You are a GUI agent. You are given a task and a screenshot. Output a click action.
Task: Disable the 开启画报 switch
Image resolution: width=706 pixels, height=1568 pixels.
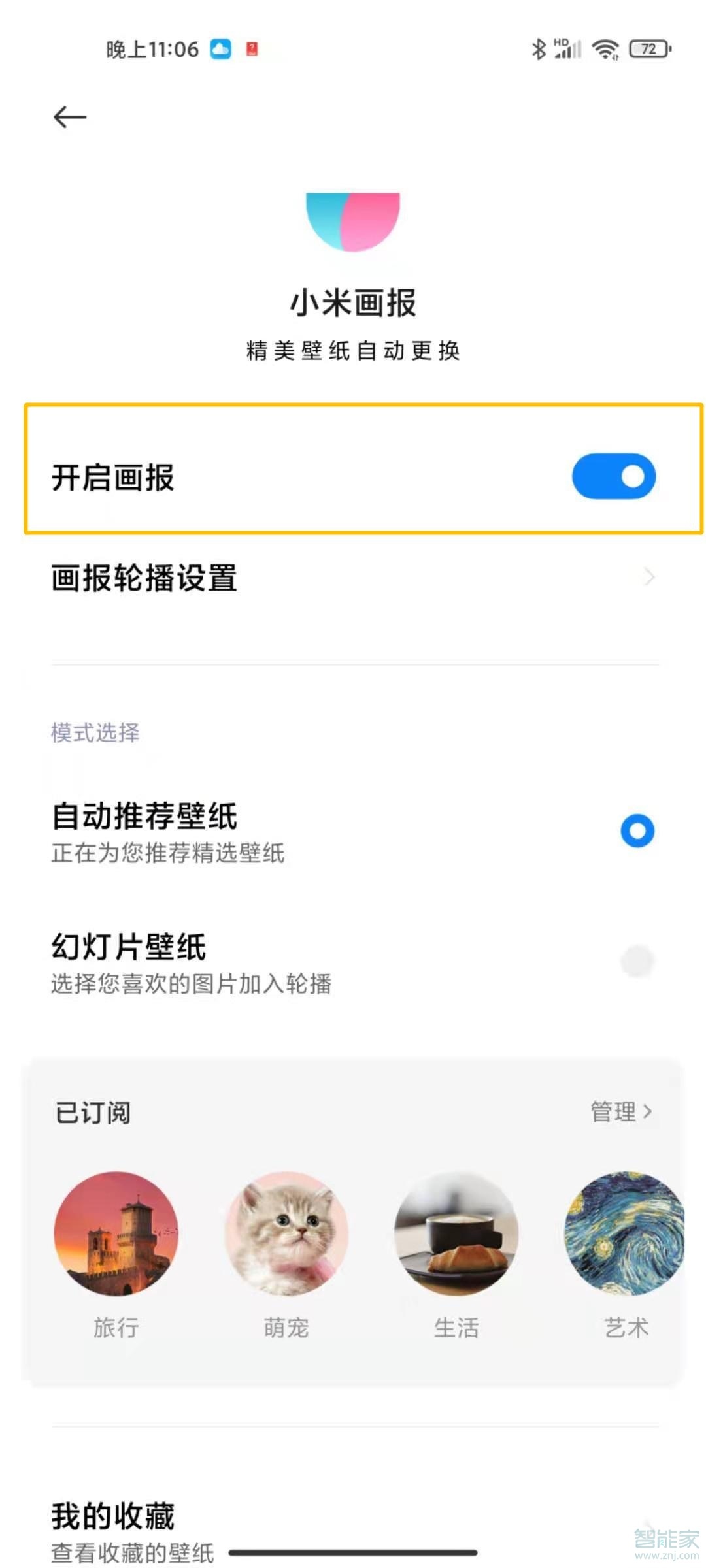point(614,477)
